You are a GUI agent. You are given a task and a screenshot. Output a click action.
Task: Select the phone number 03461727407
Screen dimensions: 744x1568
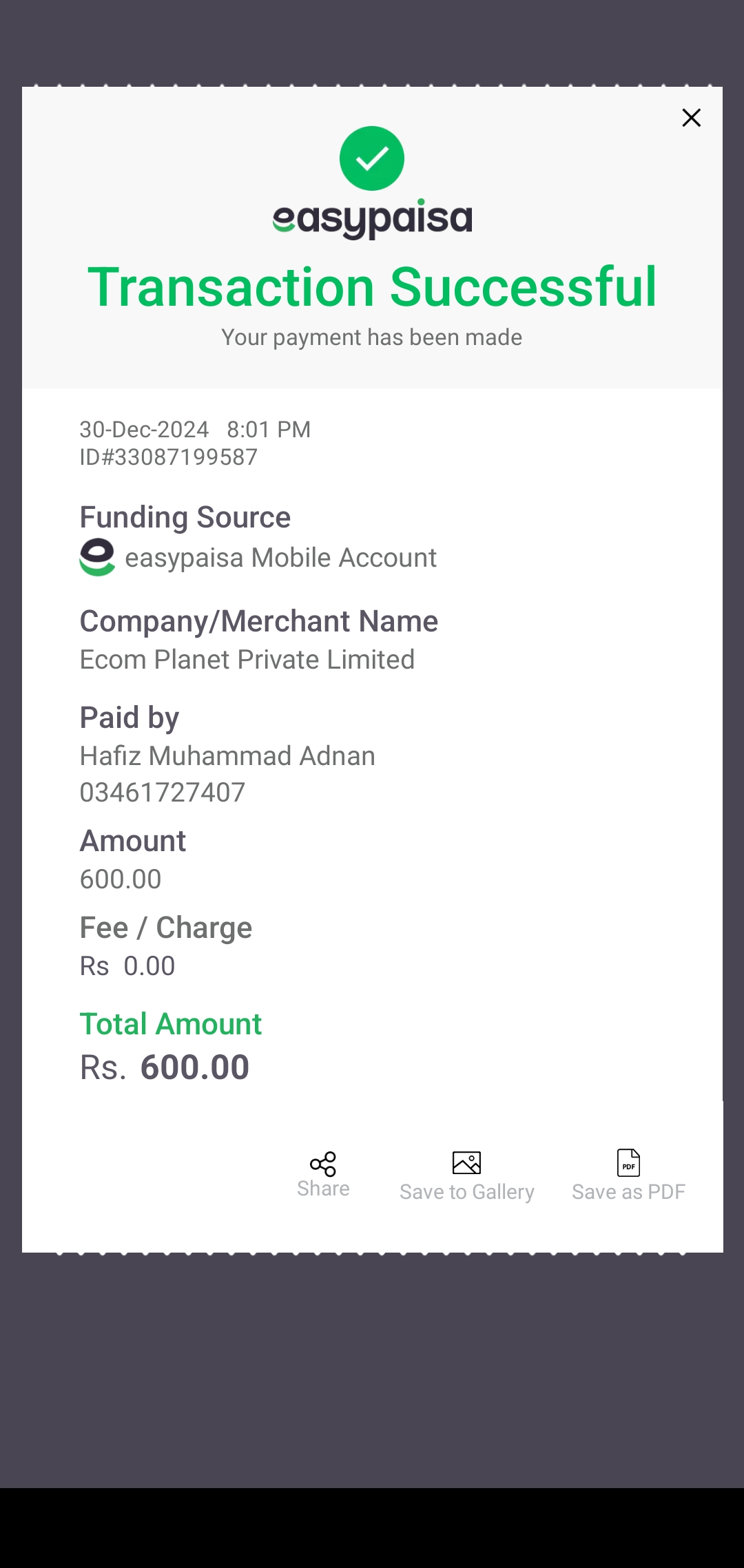click(x=162, y=792)
